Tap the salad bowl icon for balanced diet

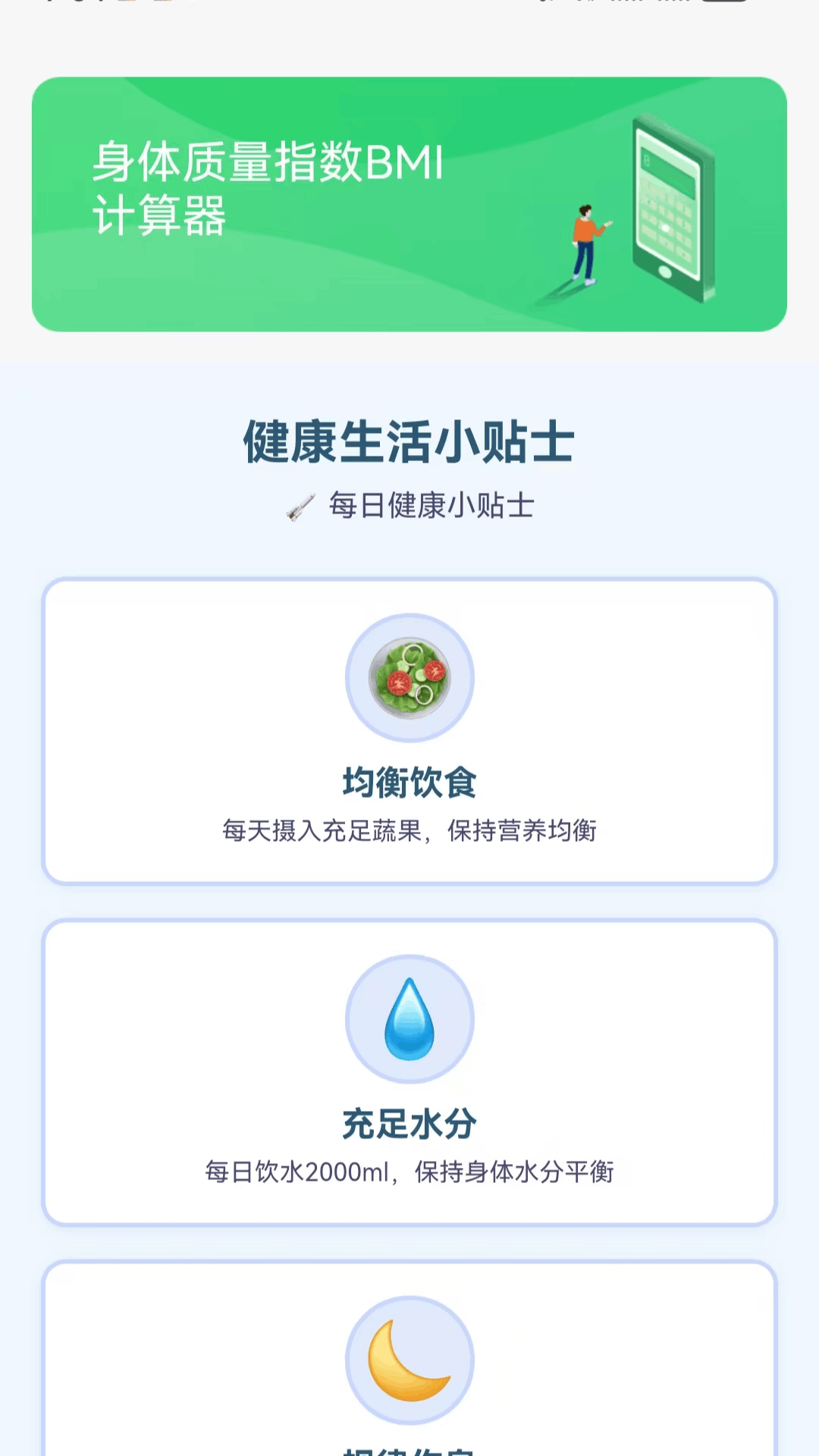pyautogui.click(x=409, y=677)
